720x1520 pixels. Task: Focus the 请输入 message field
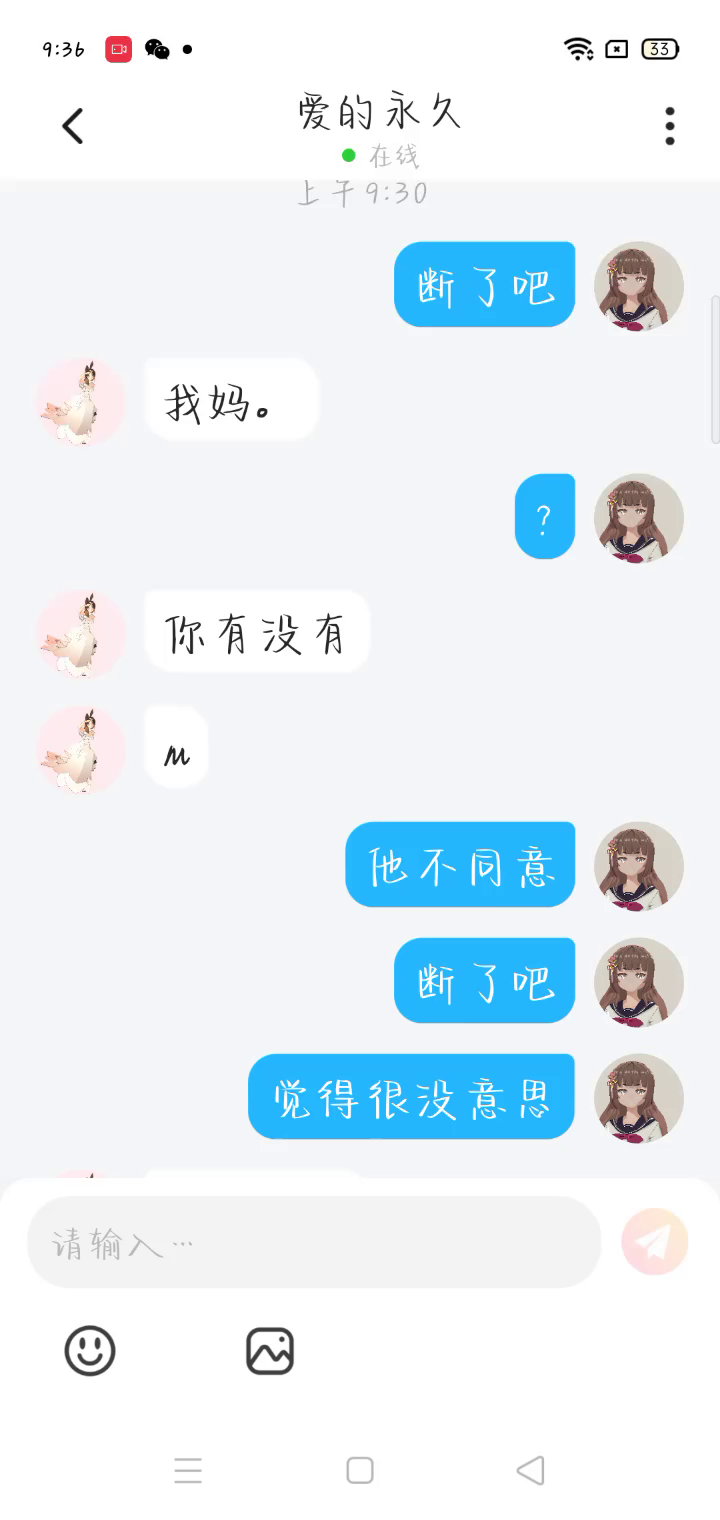[x=314, y=1243]
